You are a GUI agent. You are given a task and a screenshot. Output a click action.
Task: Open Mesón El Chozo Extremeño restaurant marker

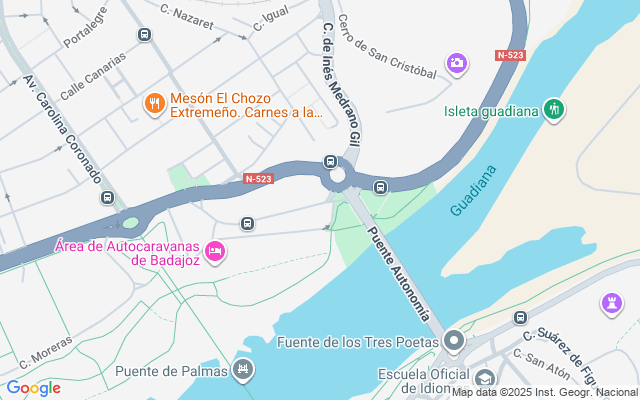tap(154, 103)
